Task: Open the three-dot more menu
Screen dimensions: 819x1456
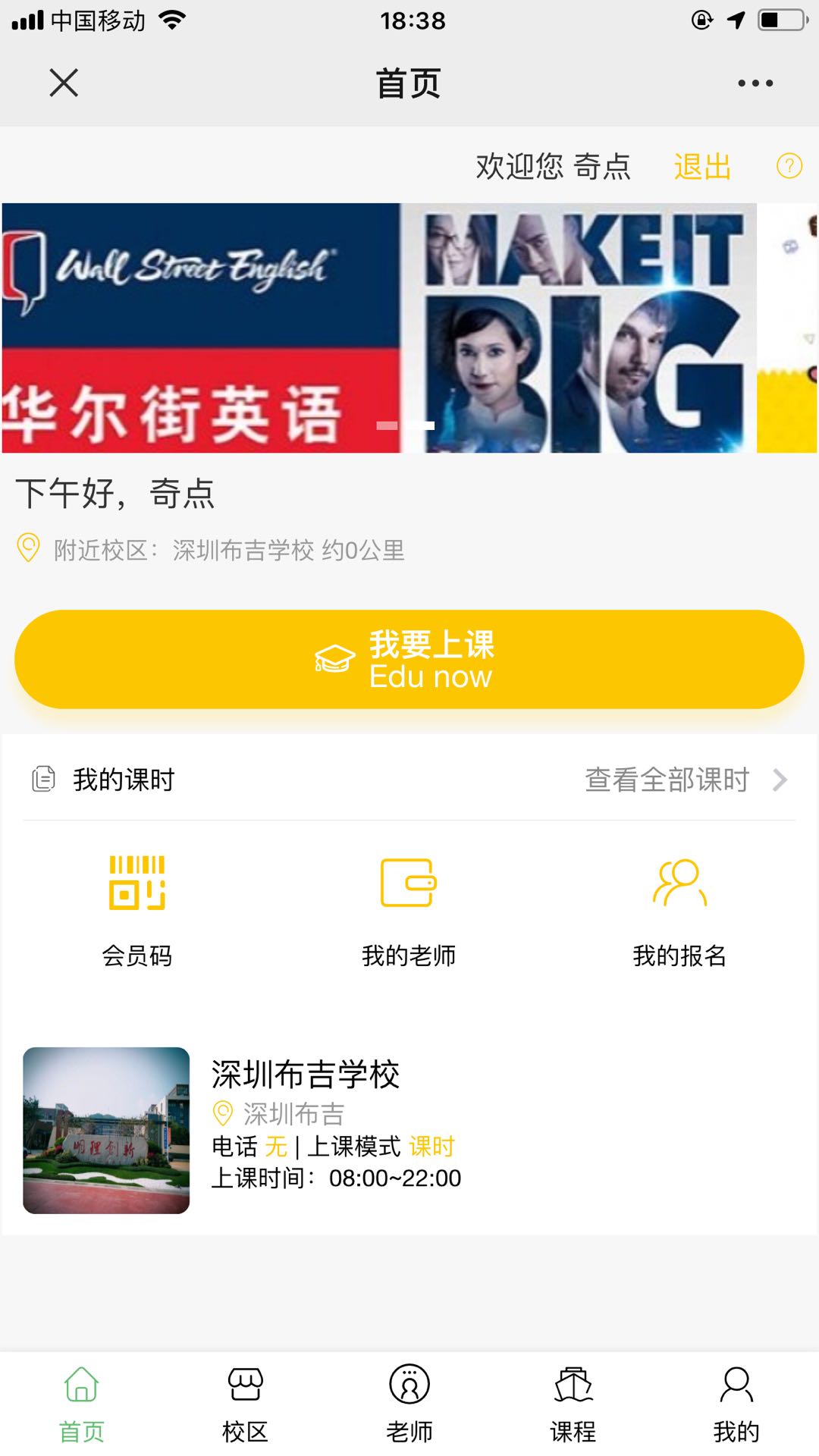Action: (755, 83)
